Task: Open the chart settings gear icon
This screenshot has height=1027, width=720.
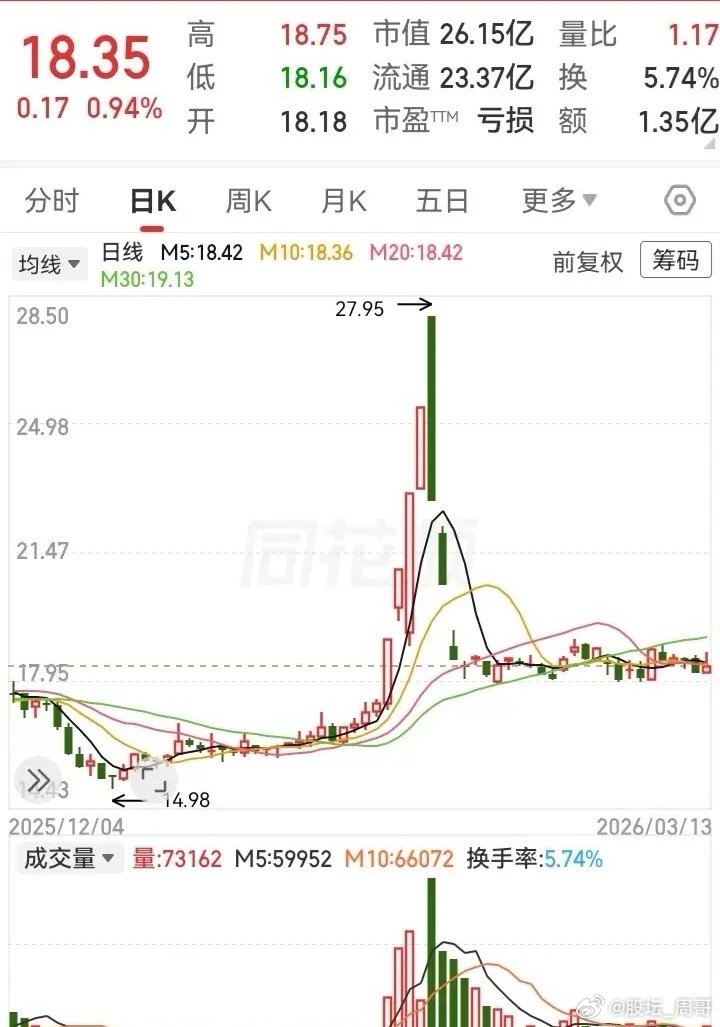Action: coord(679,200)
